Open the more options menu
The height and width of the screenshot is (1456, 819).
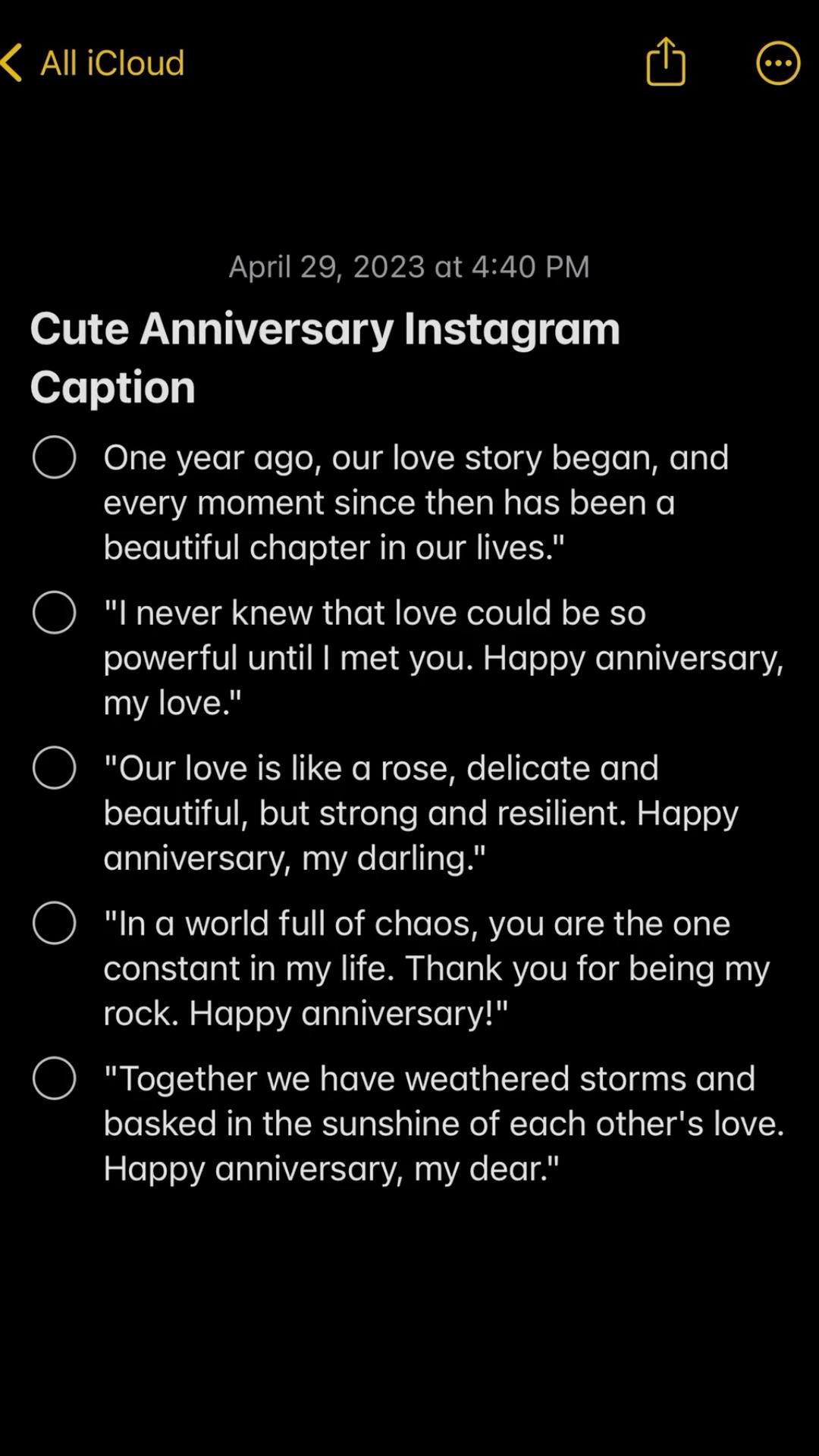777,62
